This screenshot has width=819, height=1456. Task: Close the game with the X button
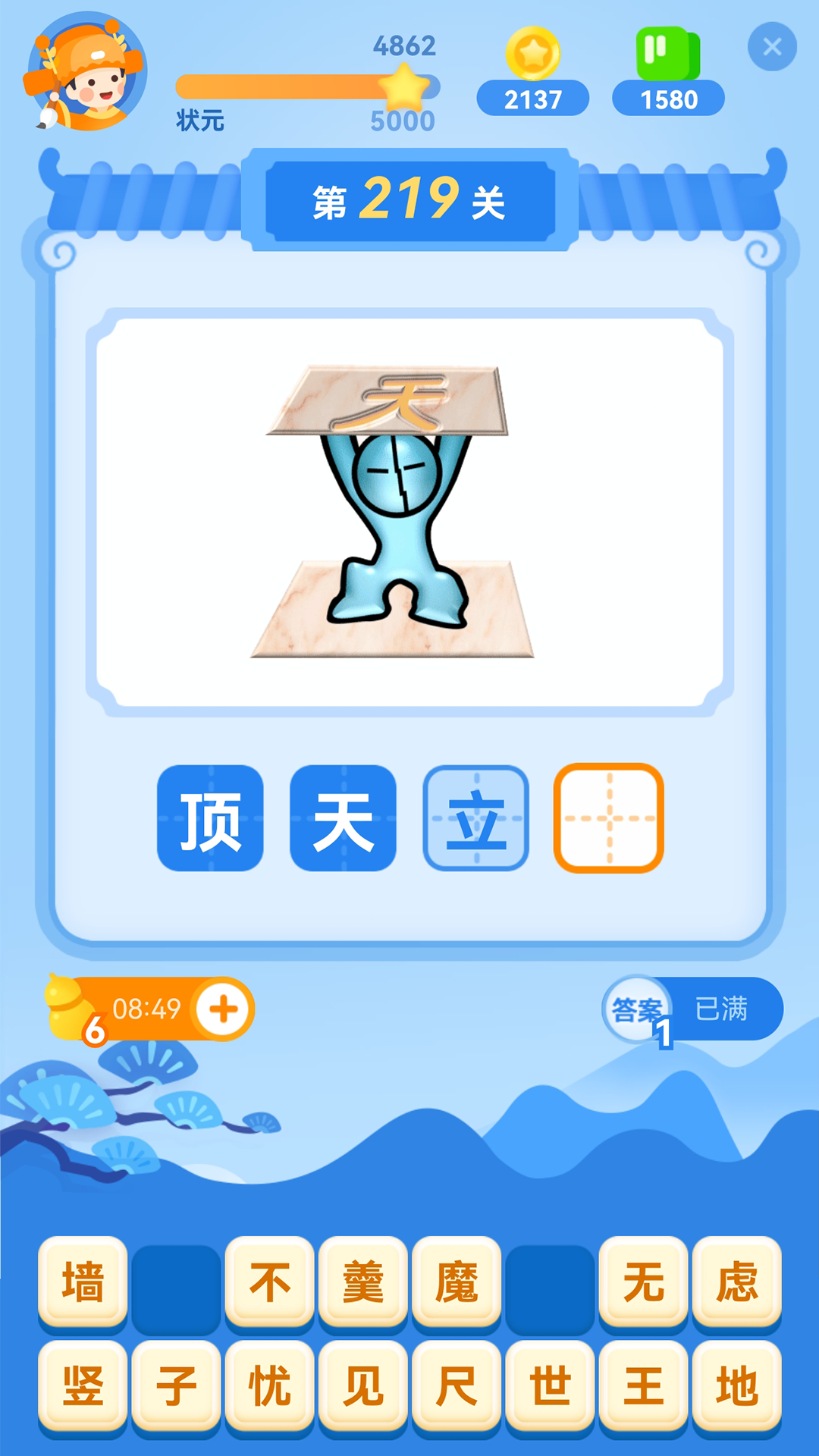click(771, 47)
